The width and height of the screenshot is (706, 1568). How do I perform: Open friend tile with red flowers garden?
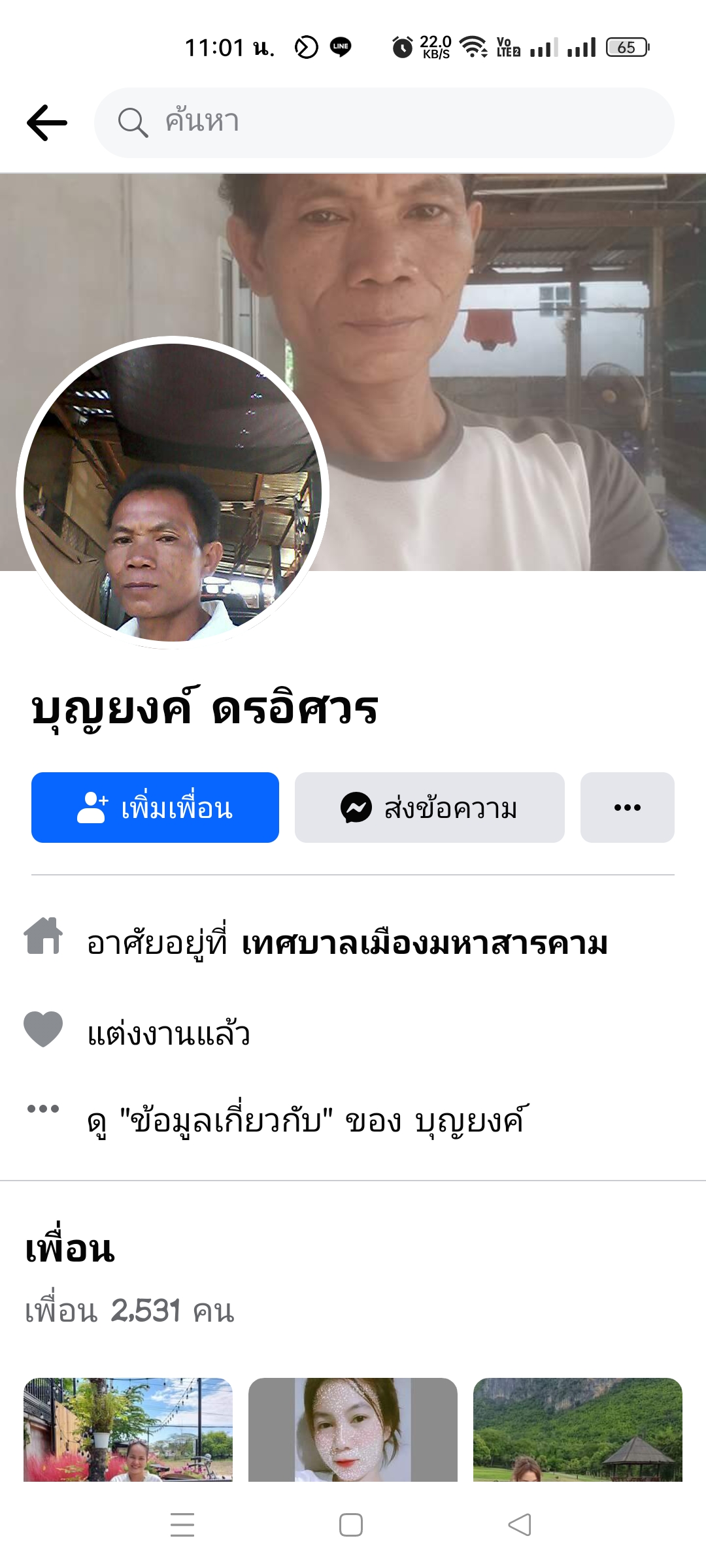click(x=128, y=1429)
